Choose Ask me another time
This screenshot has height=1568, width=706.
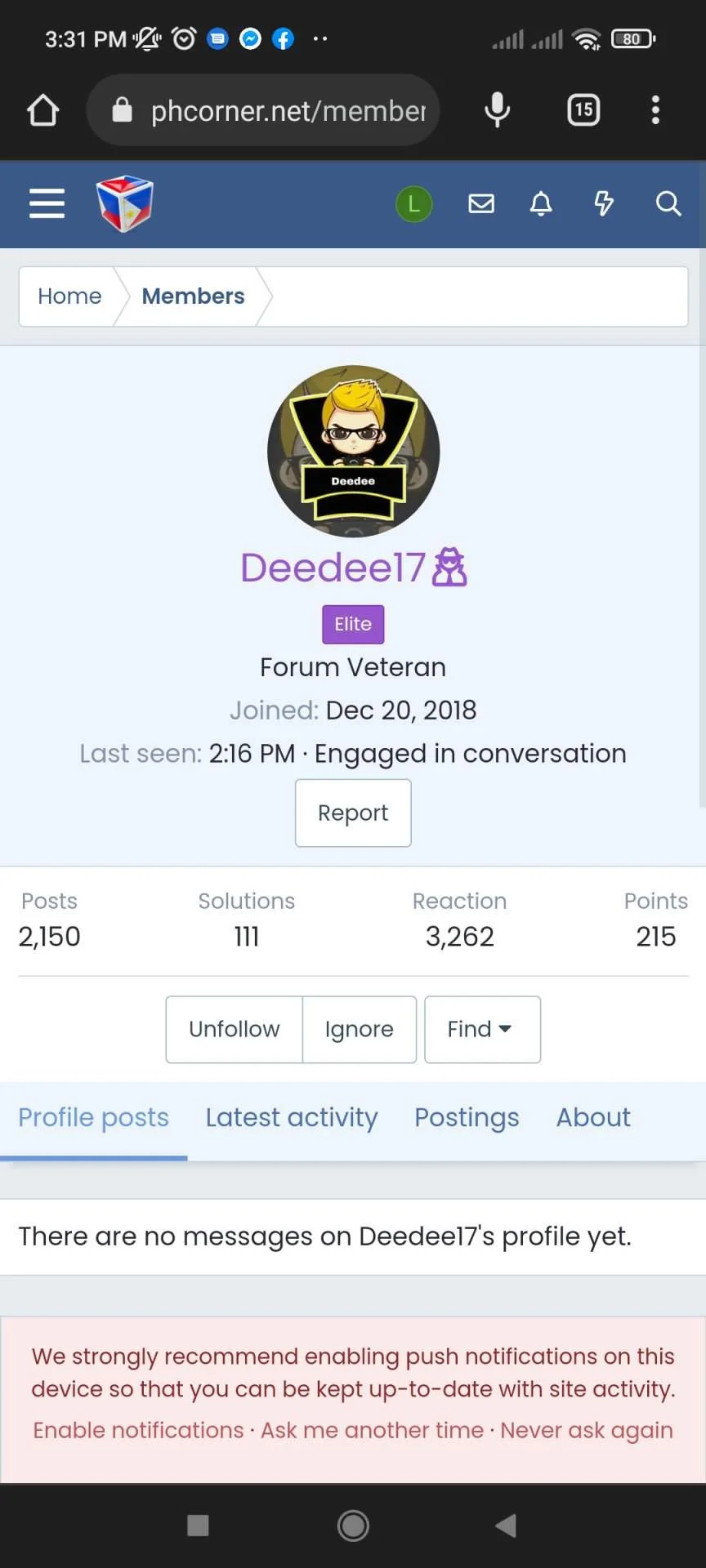point(372,1430)
